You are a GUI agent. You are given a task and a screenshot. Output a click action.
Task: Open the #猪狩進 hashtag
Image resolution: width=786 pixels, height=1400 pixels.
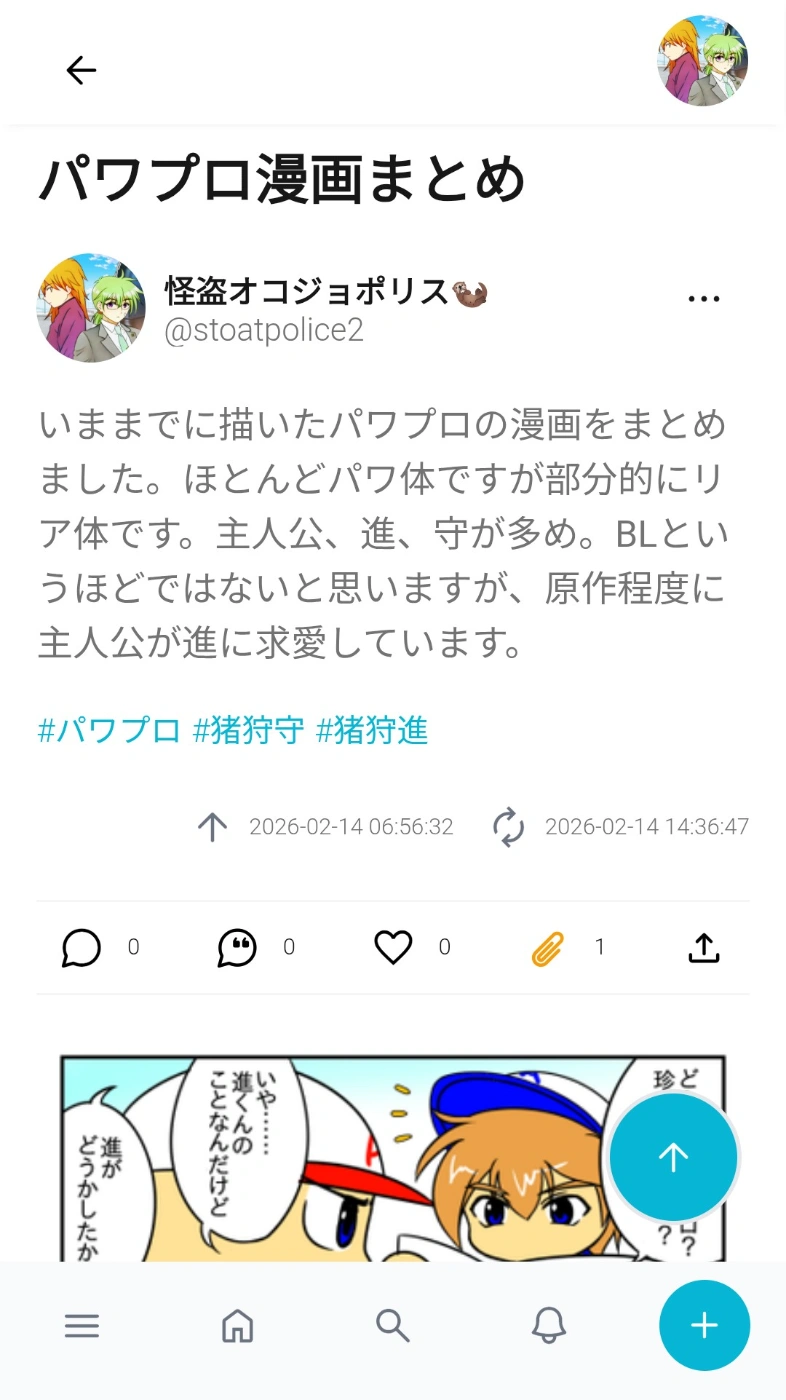tap(372, 730)
